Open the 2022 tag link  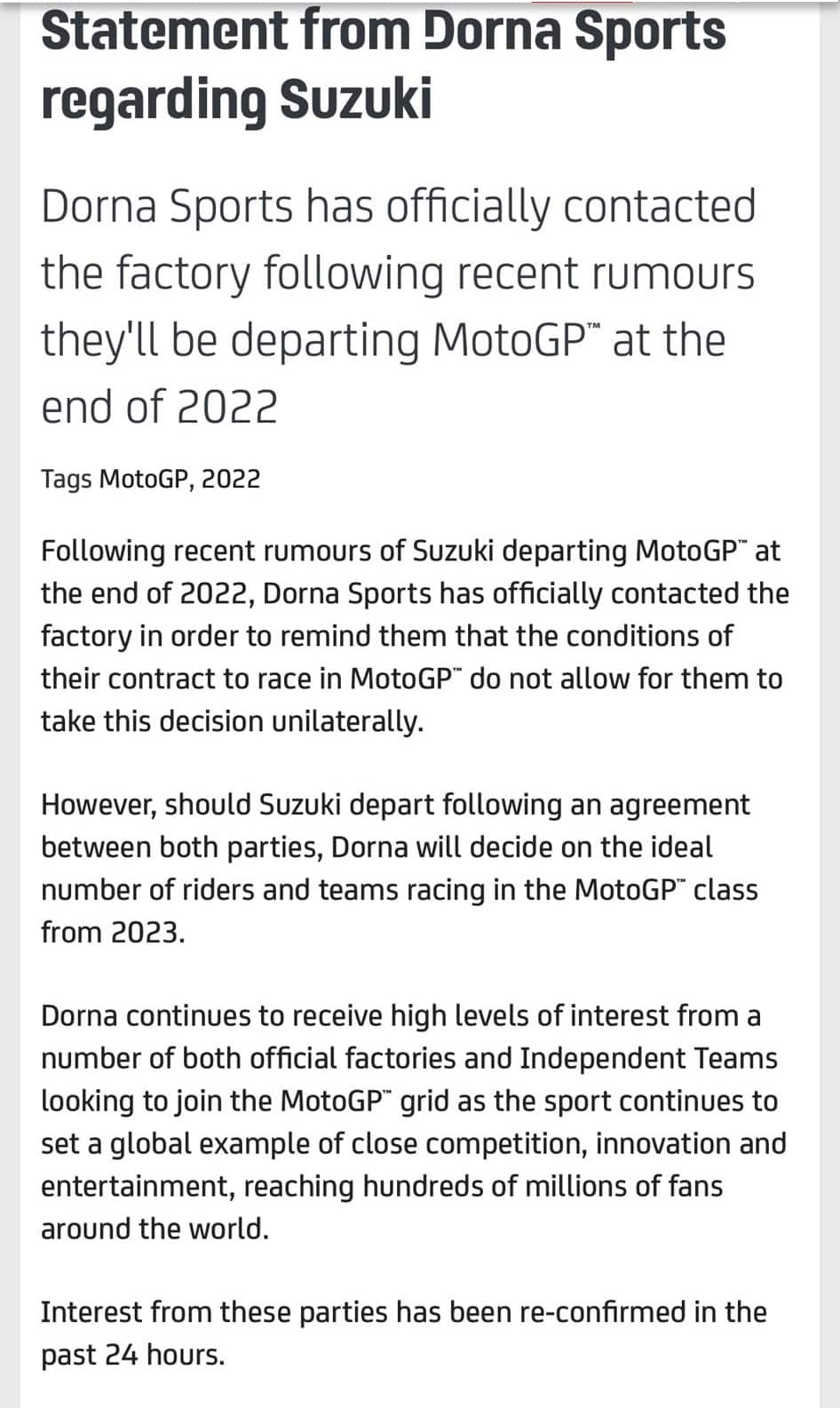click(230, 479)
